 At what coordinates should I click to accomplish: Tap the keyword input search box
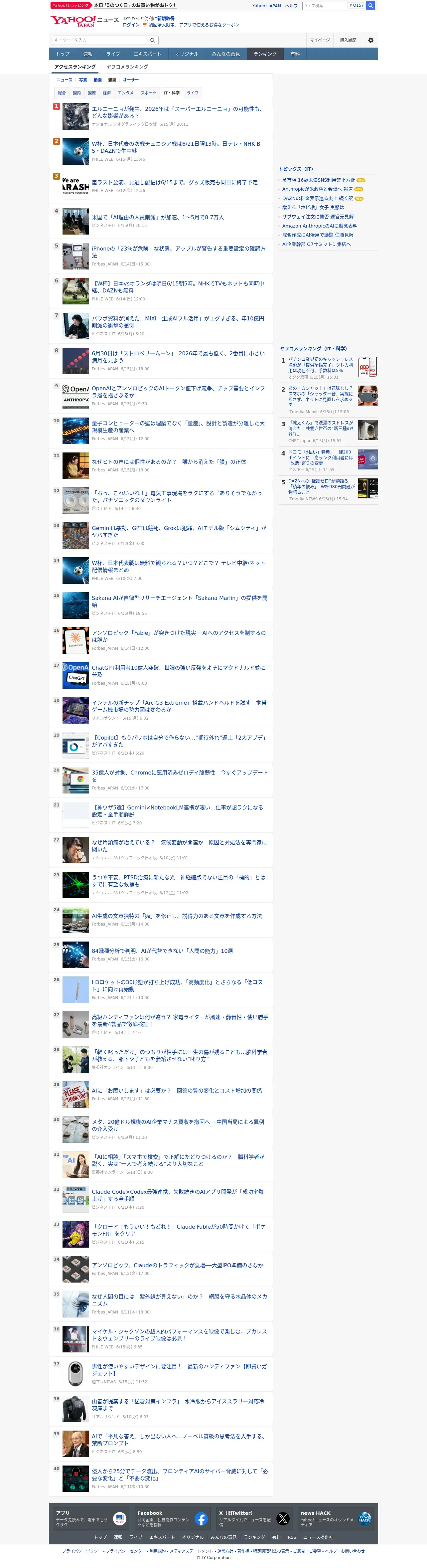[100, 40]
